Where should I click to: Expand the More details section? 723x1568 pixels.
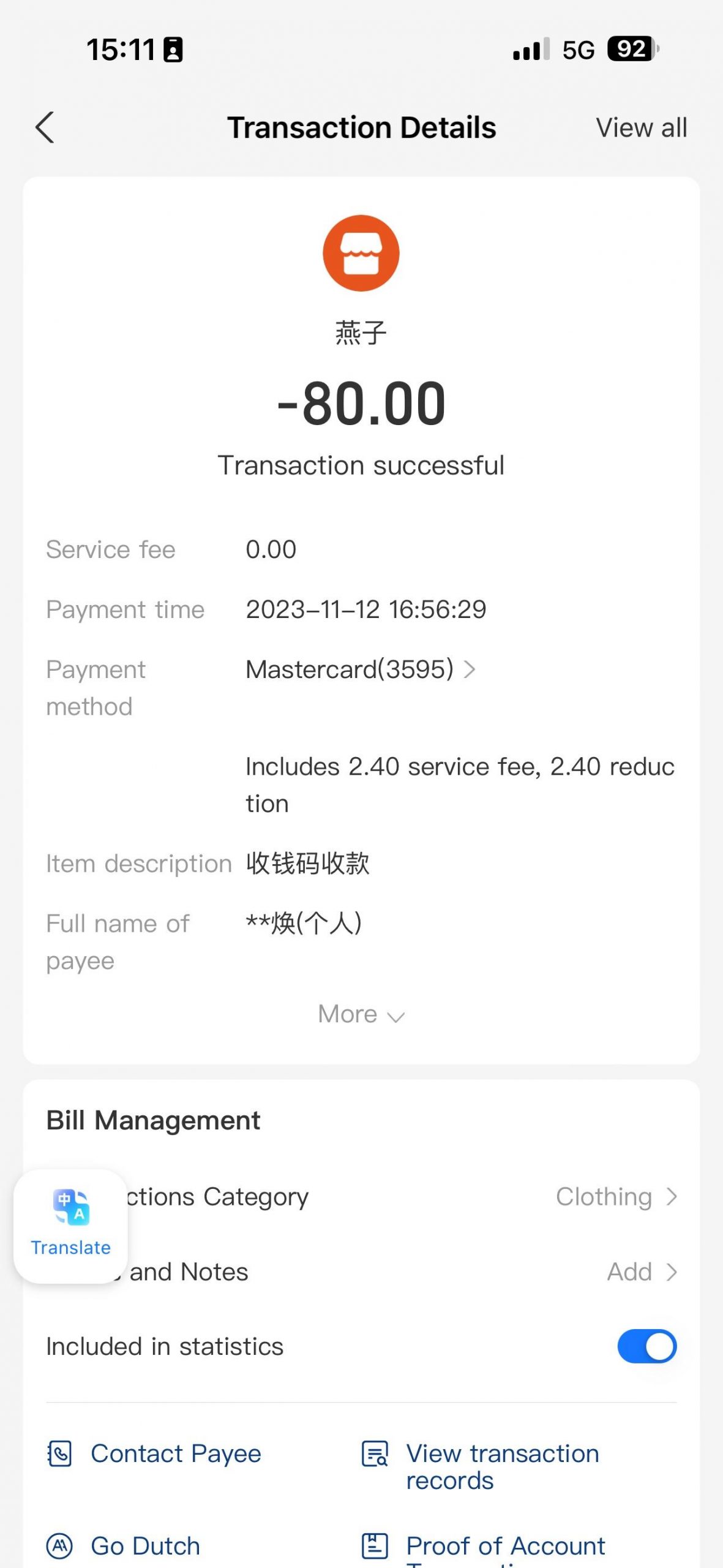[x=361, y=1014]
